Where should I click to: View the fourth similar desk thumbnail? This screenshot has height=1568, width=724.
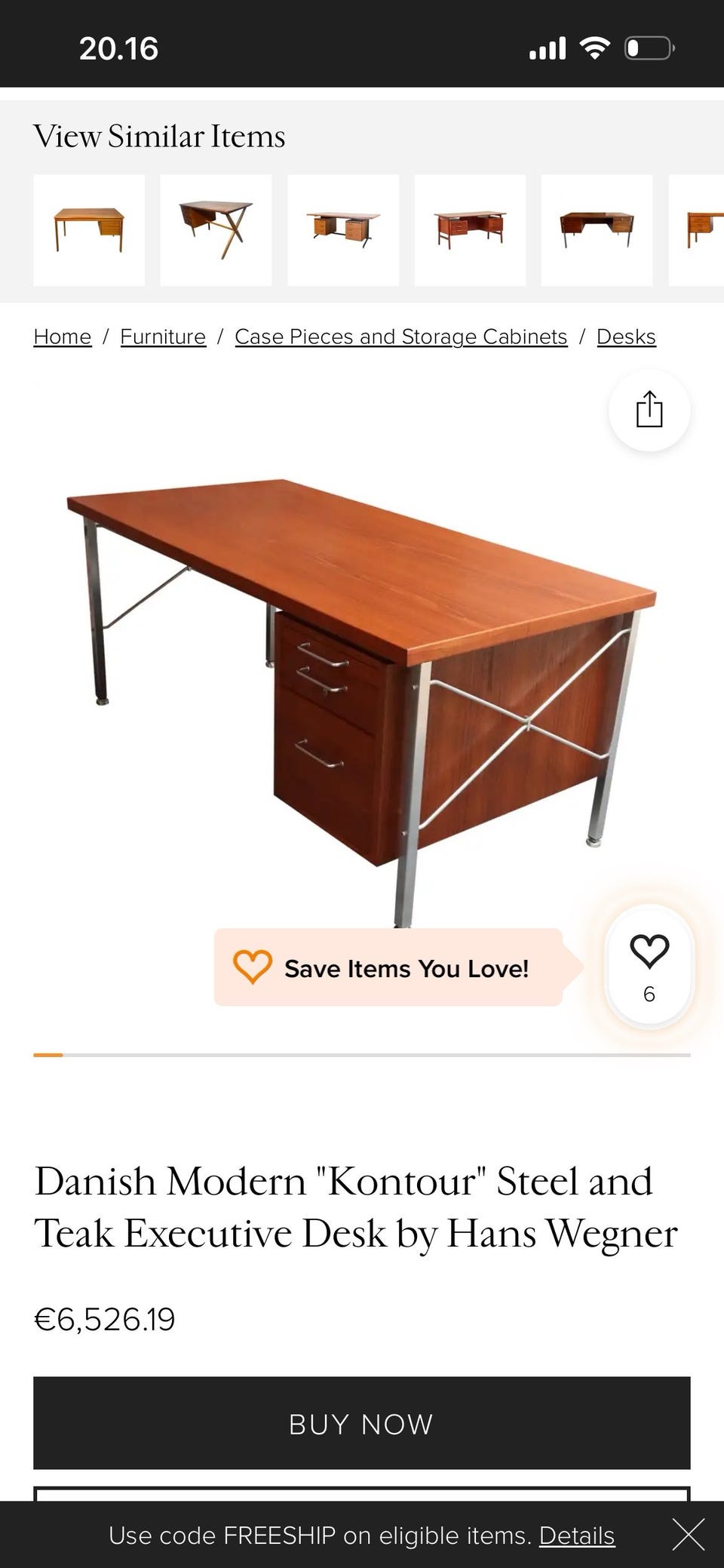pos(470,230)
